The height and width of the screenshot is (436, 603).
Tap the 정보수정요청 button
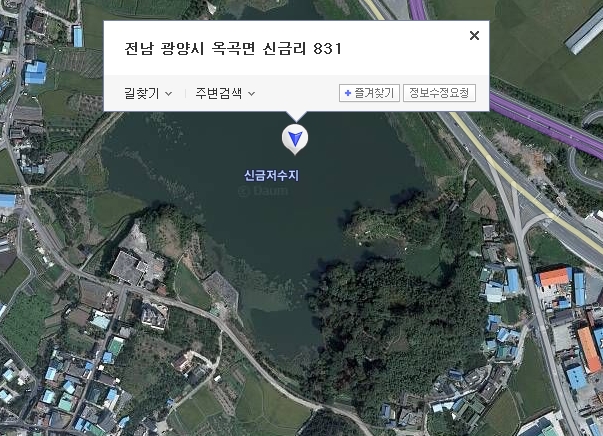pos(439,93)
